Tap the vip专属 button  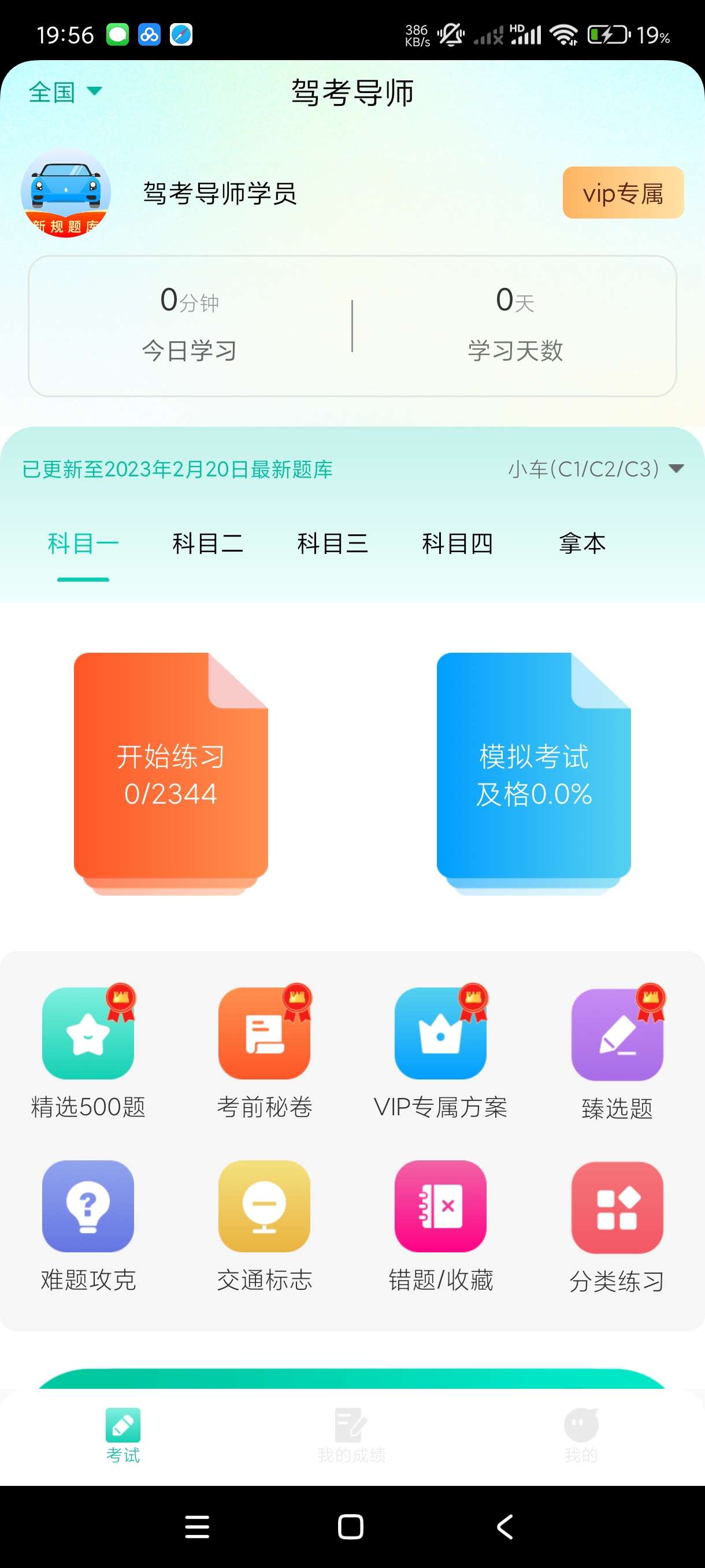(622, 193)
